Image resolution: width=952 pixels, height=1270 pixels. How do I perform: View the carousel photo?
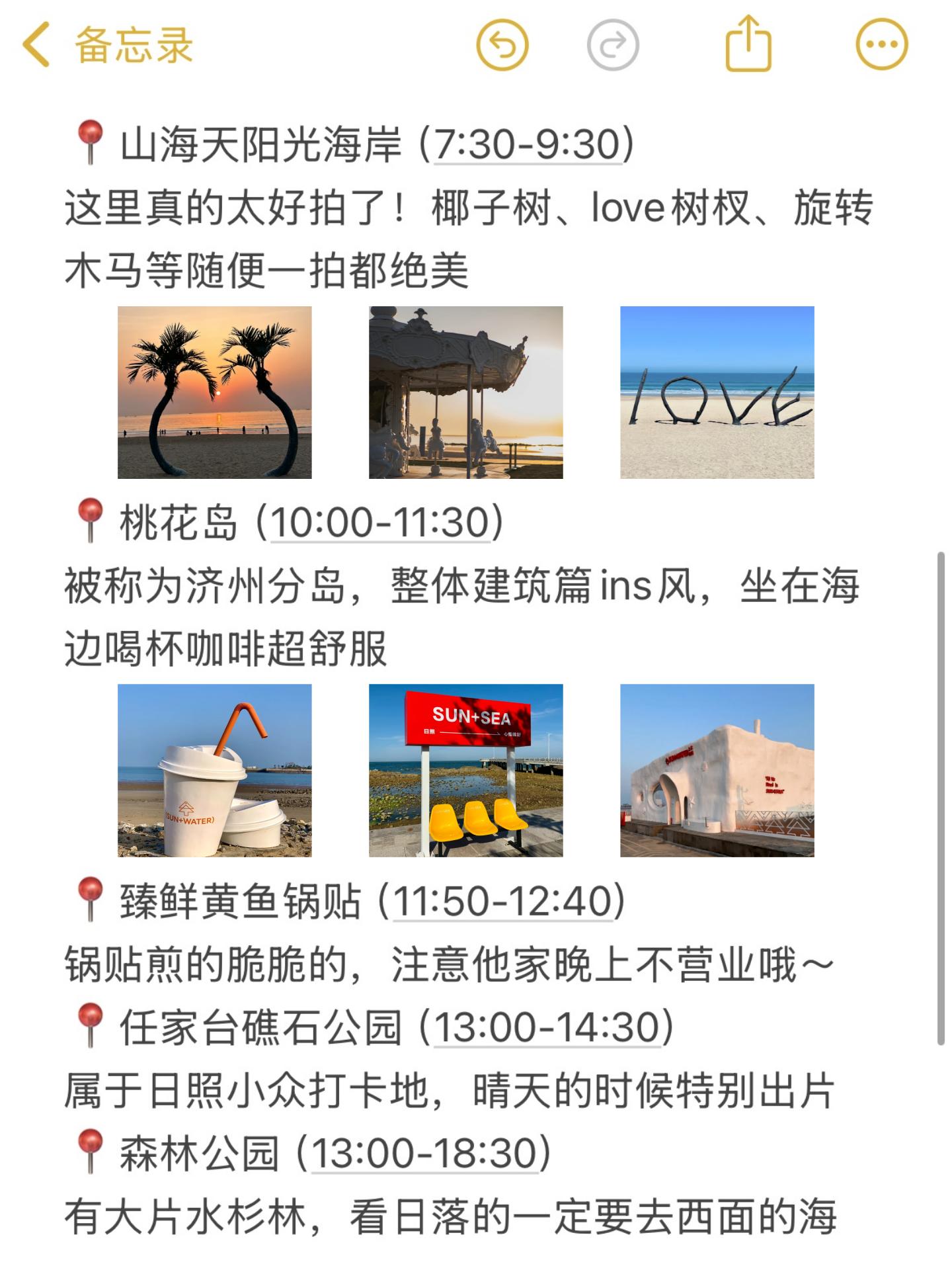point(465,392)
